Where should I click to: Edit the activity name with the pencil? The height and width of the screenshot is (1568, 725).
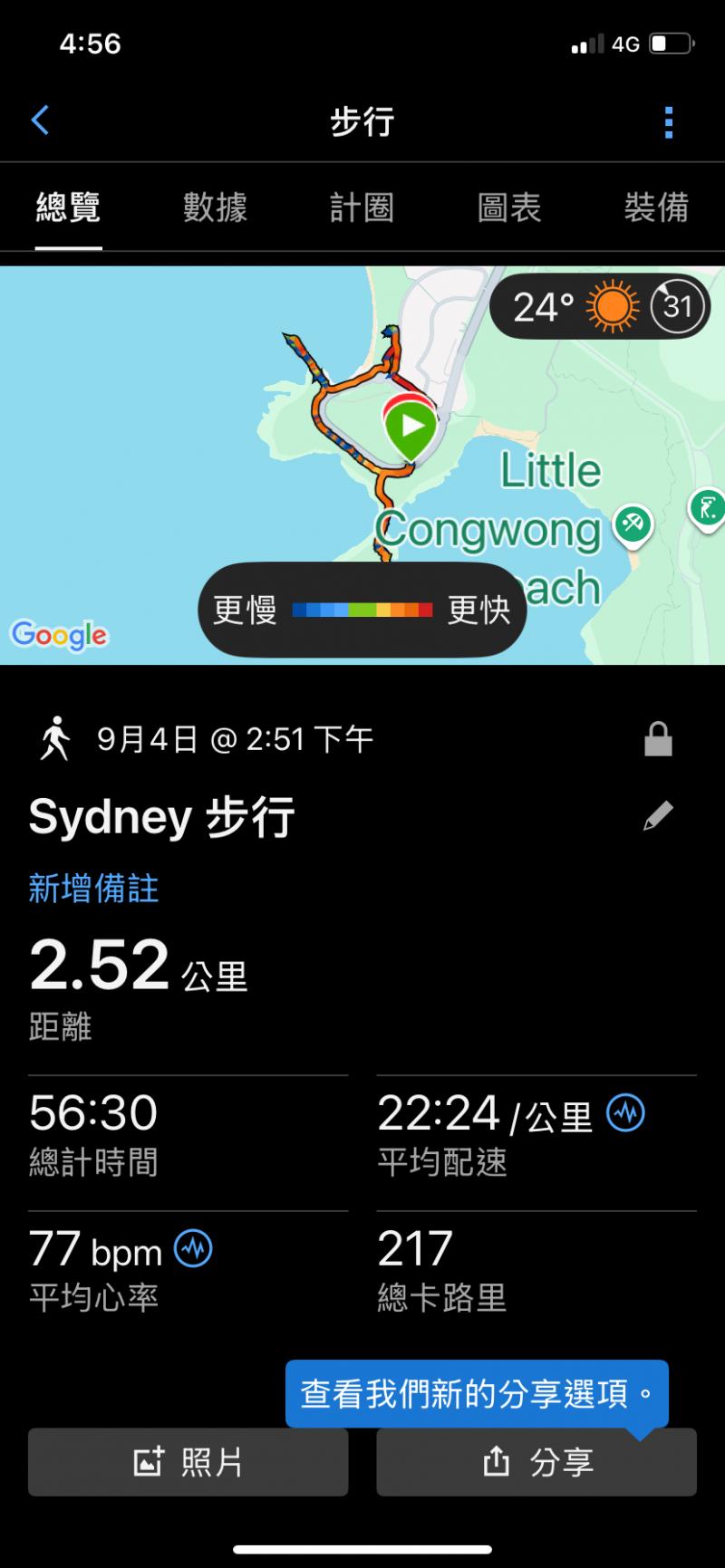tap(658, 816)
